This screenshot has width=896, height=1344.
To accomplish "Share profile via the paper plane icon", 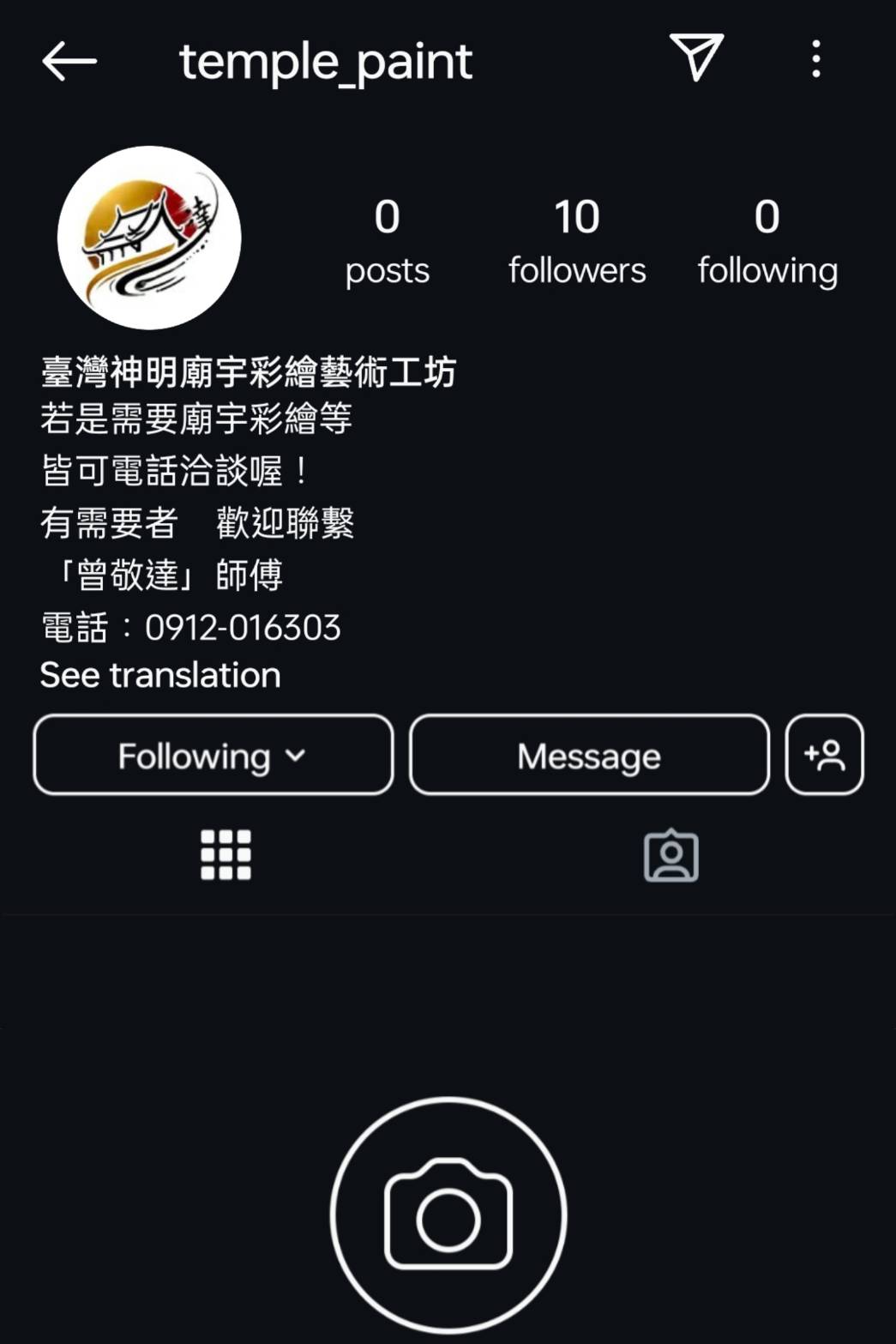I will pyautogui.click(x=696, y=57).
